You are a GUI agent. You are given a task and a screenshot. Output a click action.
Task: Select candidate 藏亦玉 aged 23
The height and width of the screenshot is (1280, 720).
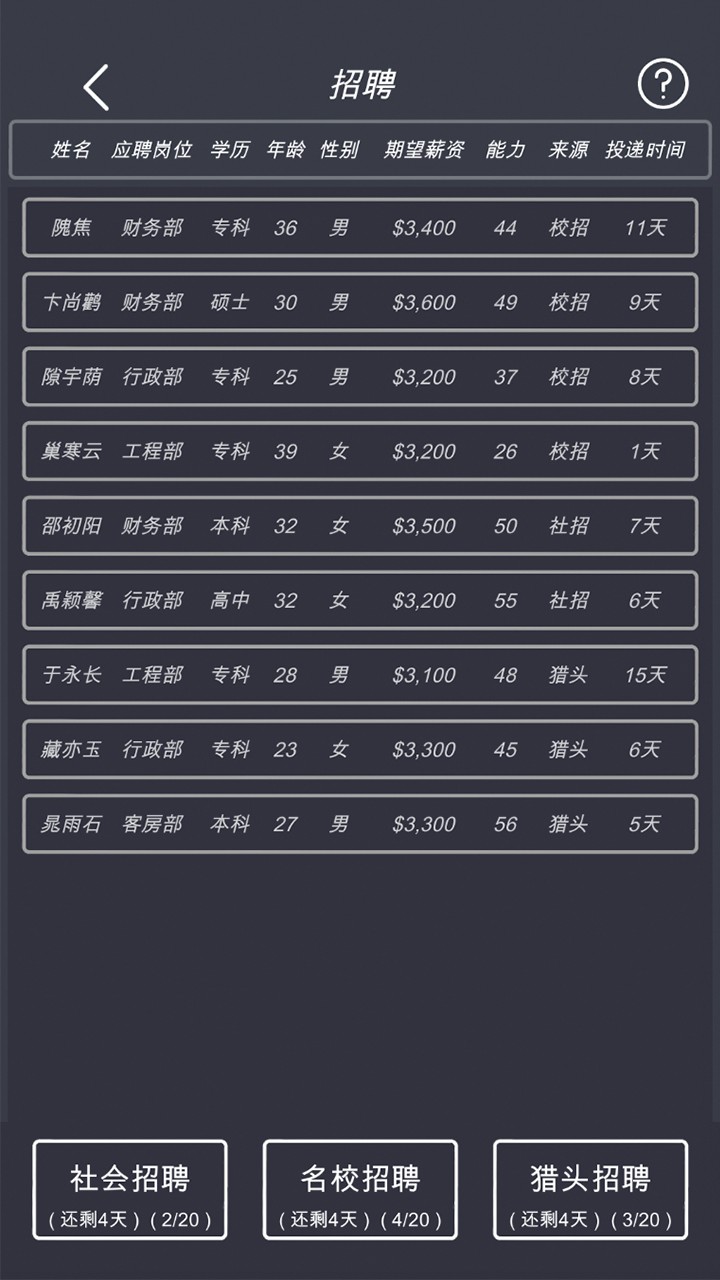359,750
